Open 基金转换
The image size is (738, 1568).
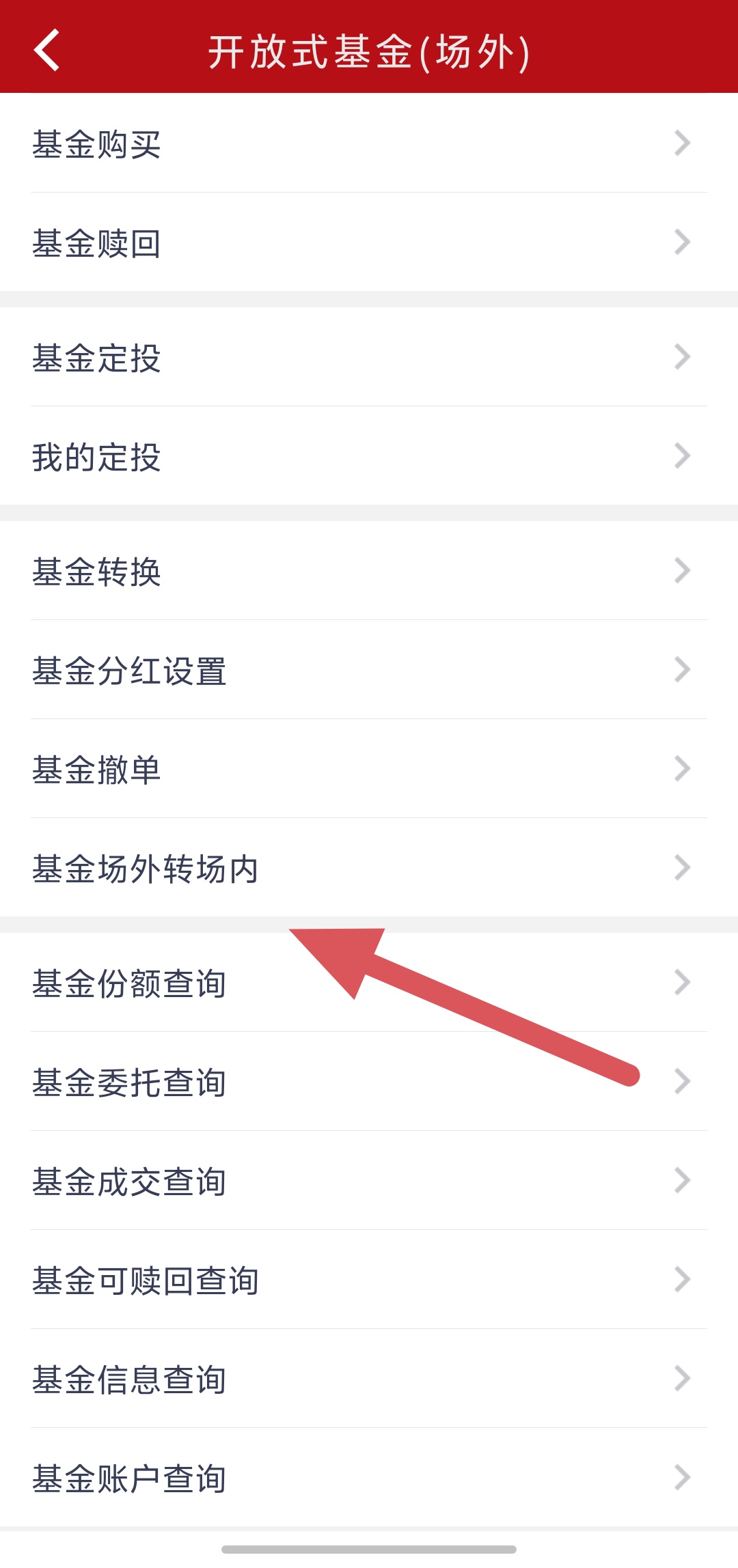coord(369,572)
